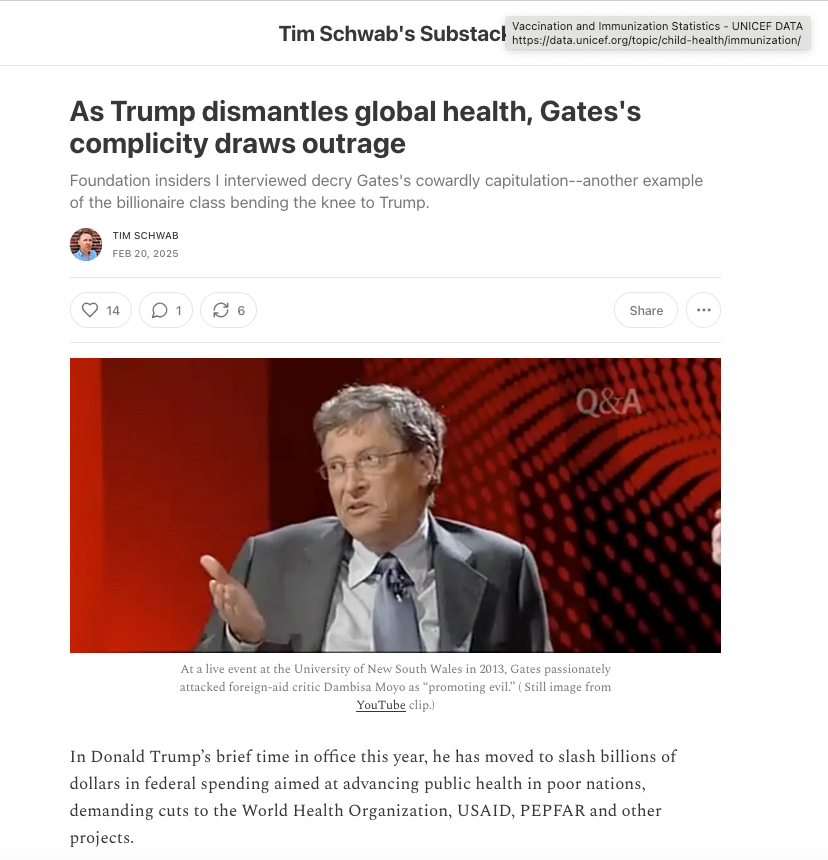Image resolution: width=828 pixels, height=860 pixels.
Task: Open the three-dot overflow menu
Action: point(703,310)
